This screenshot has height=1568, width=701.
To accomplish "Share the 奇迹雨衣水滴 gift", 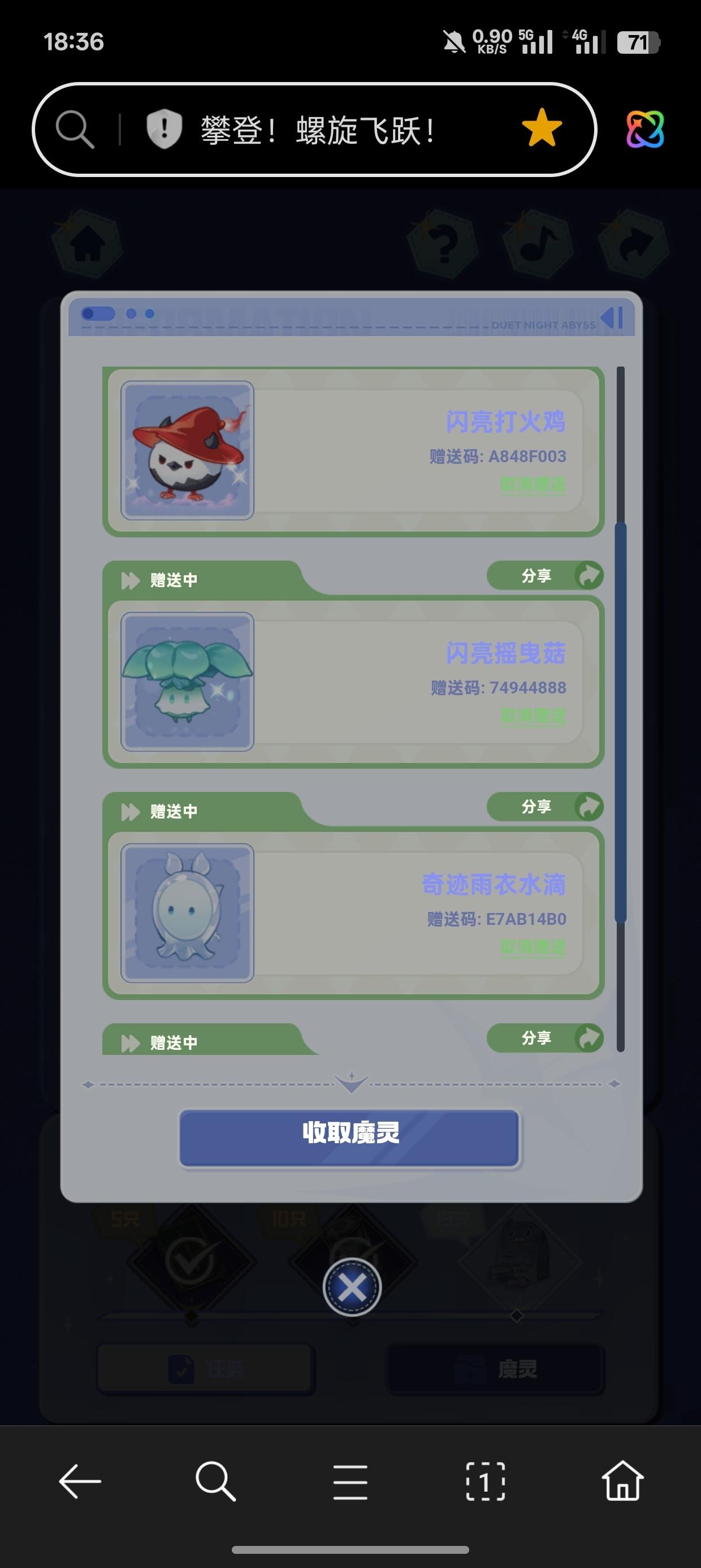I will coord(544,807).
